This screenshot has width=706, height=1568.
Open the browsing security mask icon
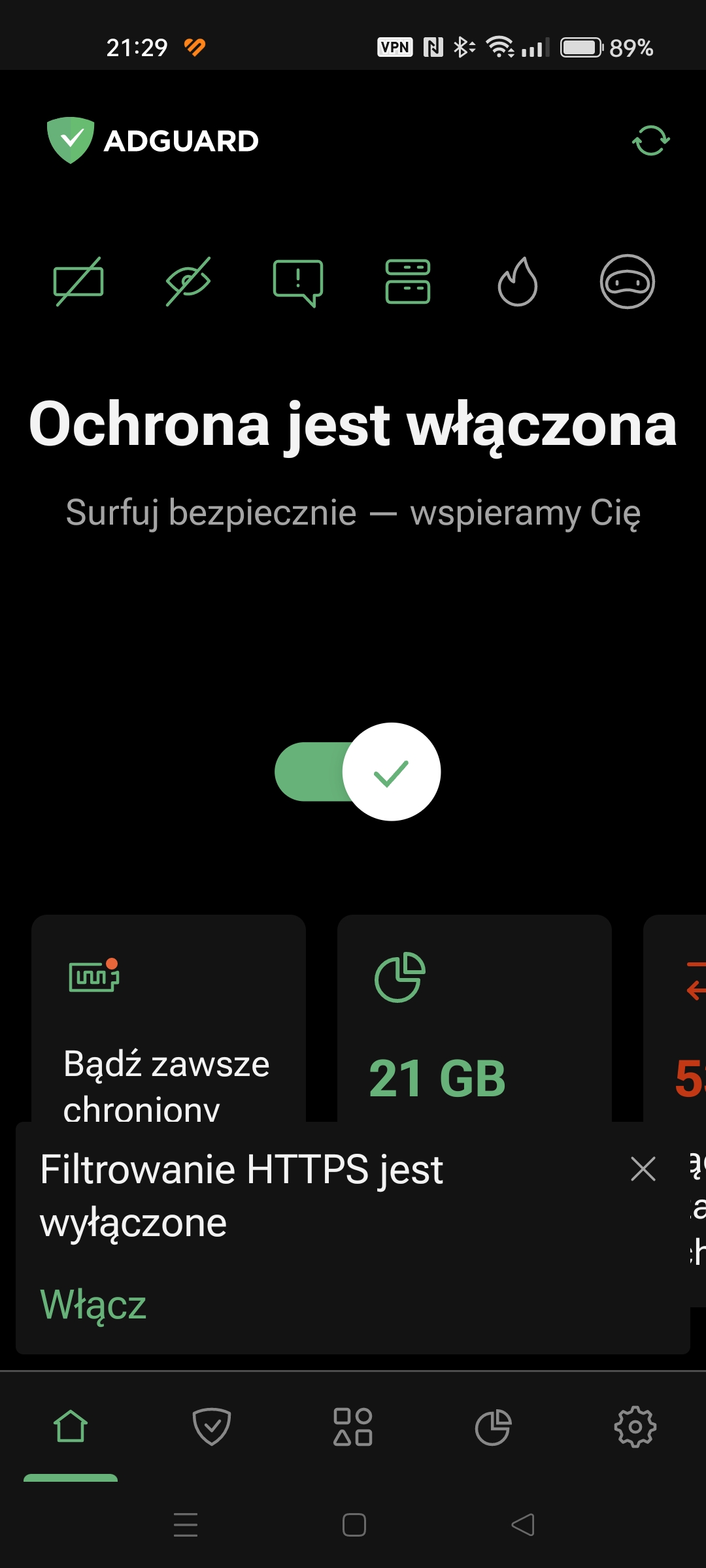[x=628, y=282]
